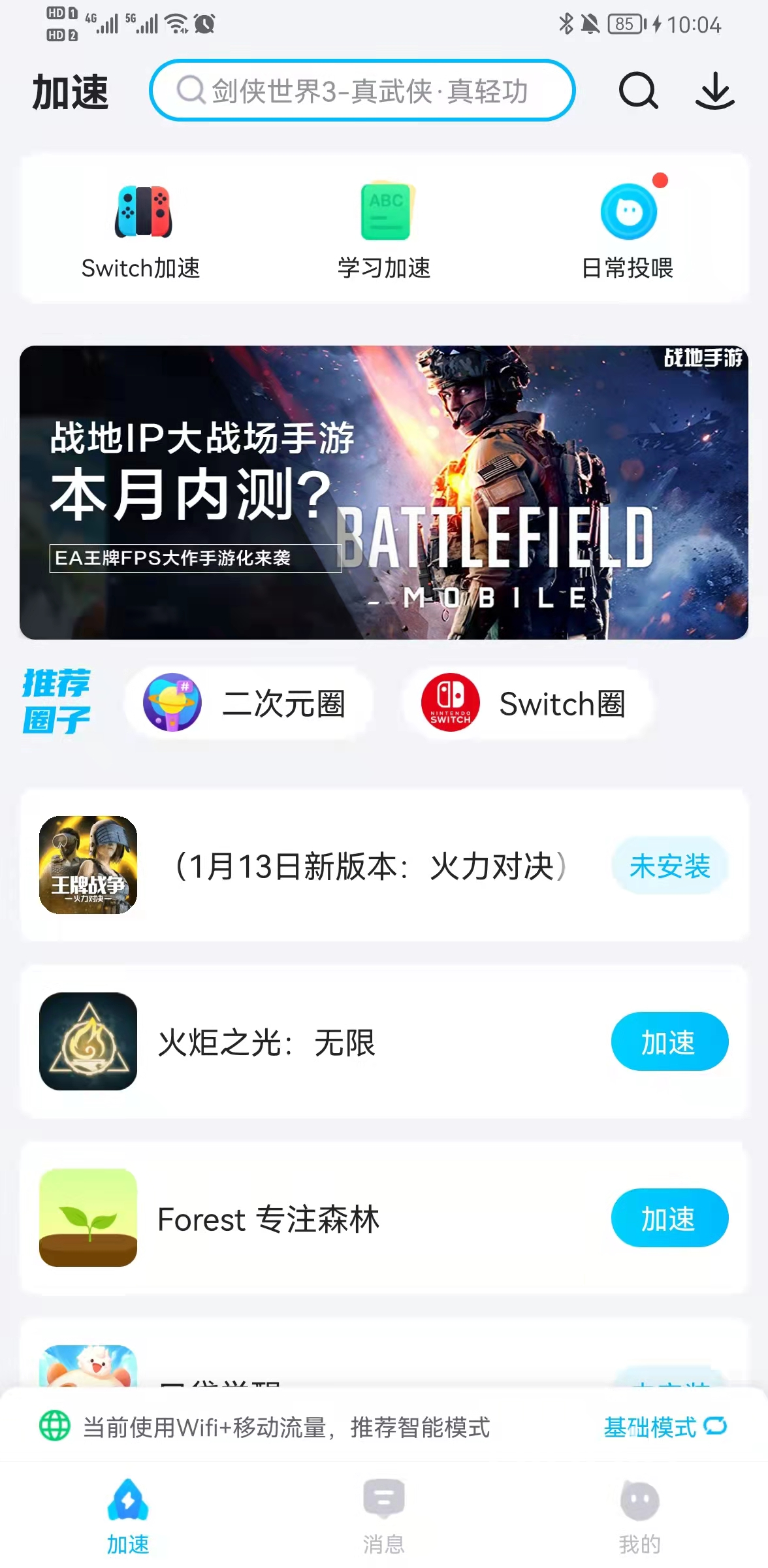
Task: Open the search magnifier icon
Action: click(638, 90)
